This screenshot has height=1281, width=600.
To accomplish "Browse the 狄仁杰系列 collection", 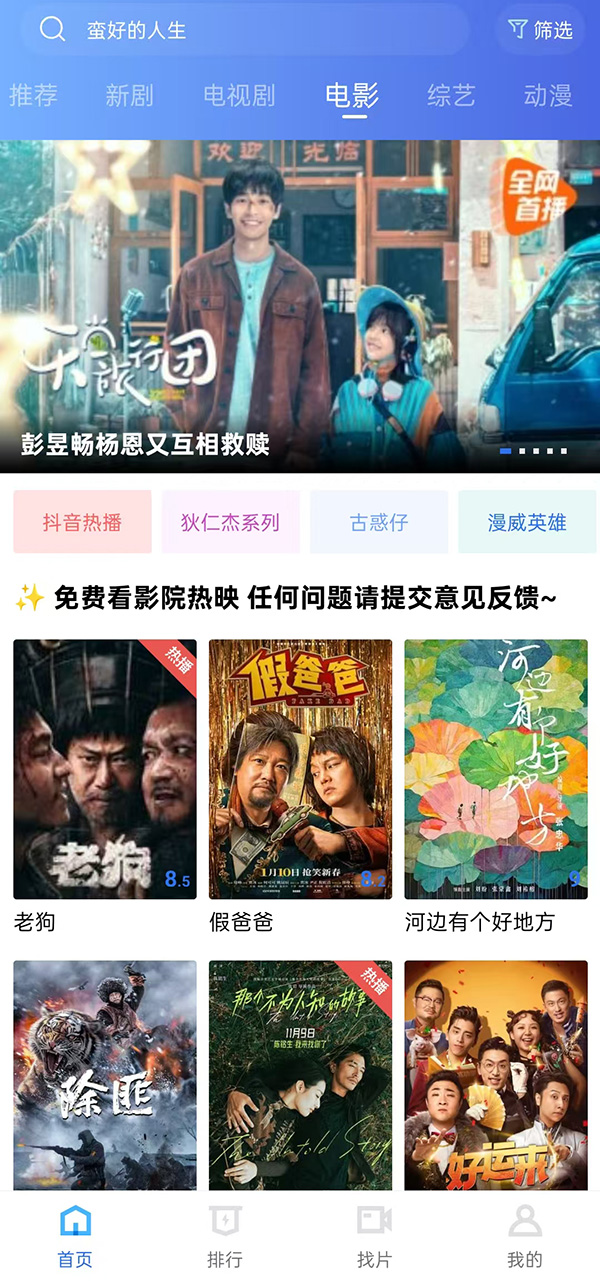I will [230, 522].
